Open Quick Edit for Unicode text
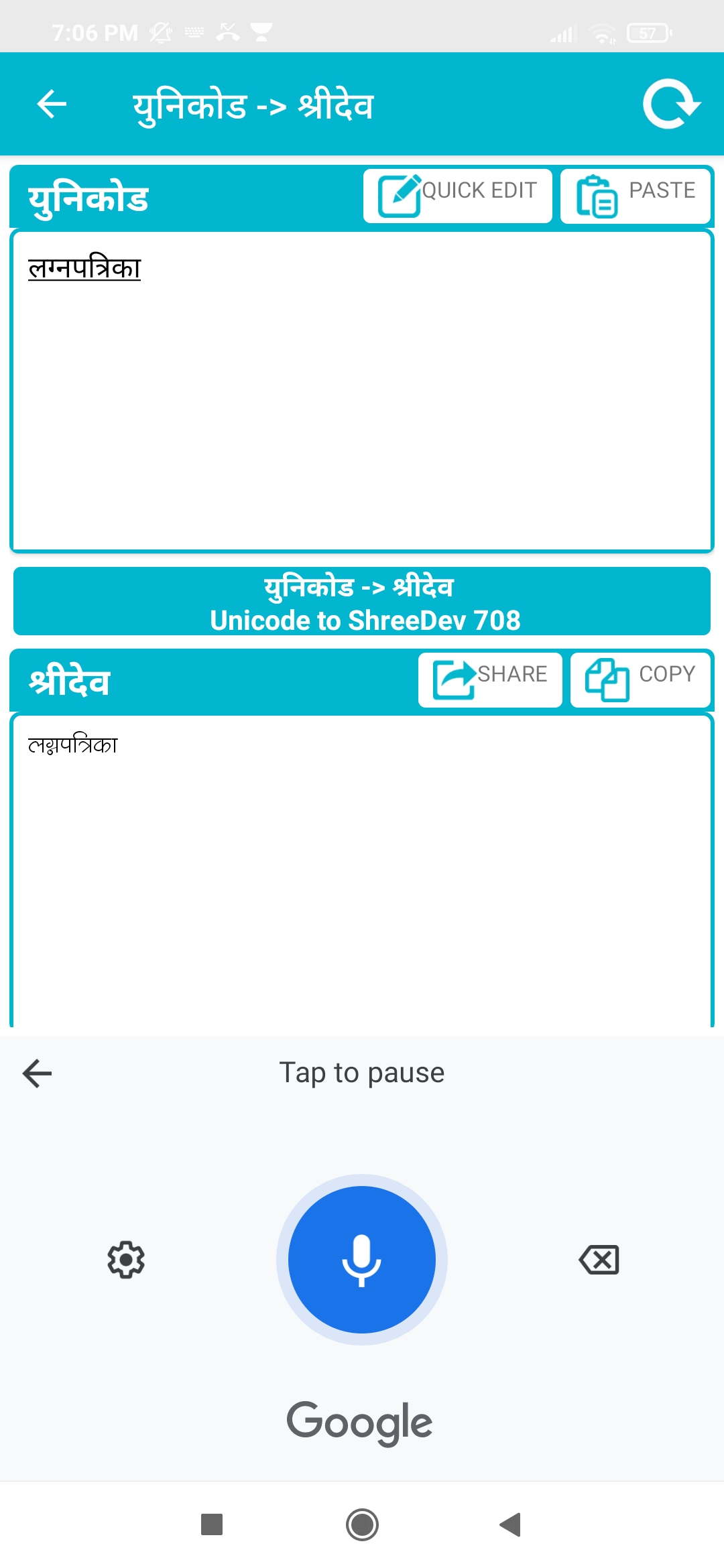 457,196
